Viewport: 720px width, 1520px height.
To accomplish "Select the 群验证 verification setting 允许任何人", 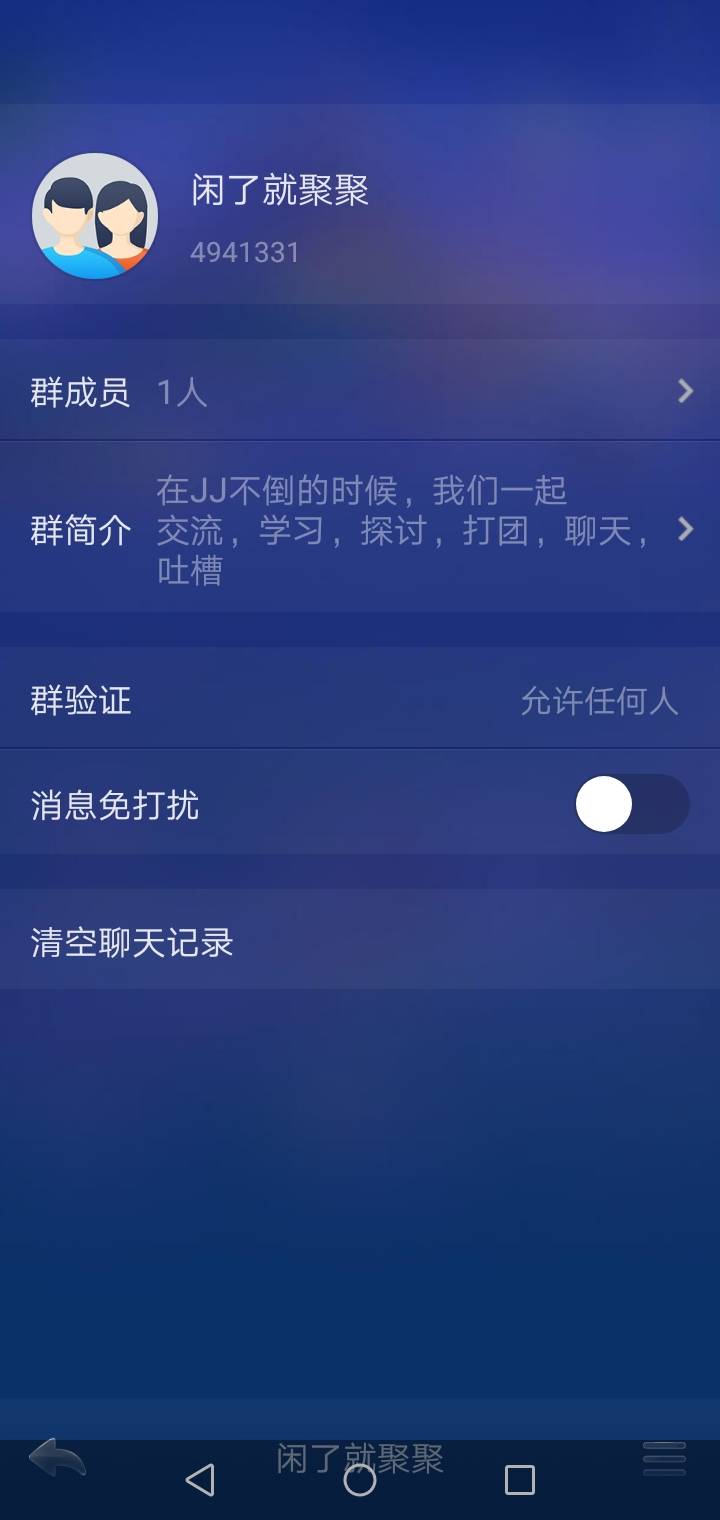I will (x=600, y=702).
